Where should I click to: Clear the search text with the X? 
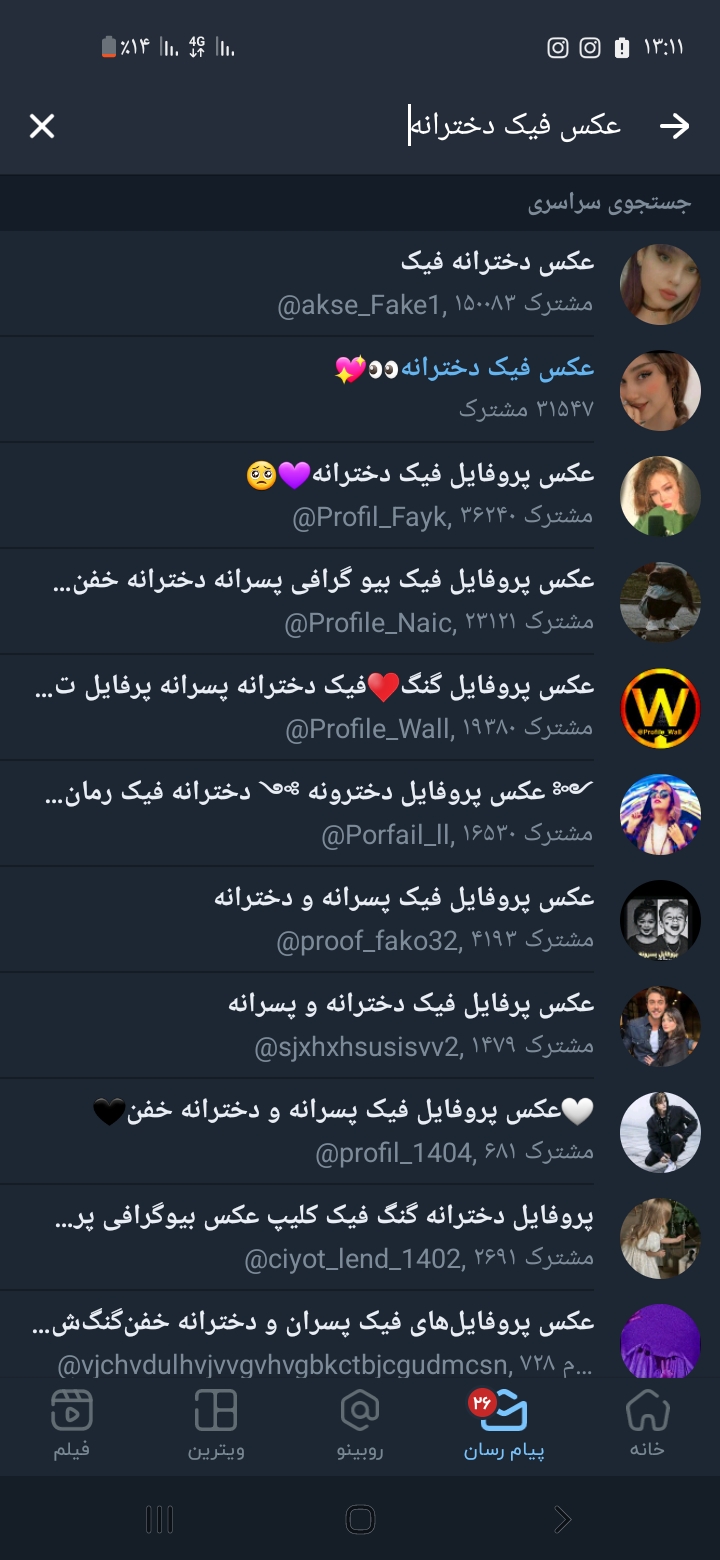[x=42, y=126]
